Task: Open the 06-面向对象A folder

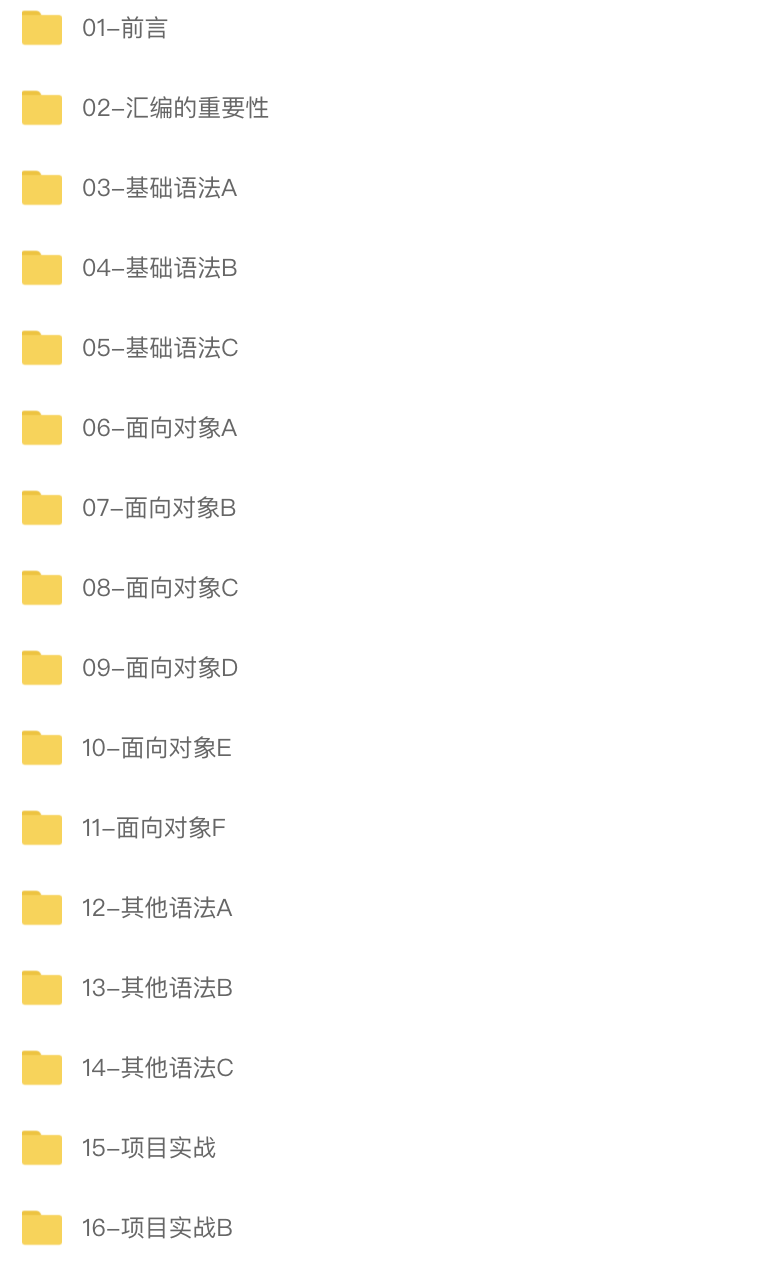Action: click(x=159, y=428)
